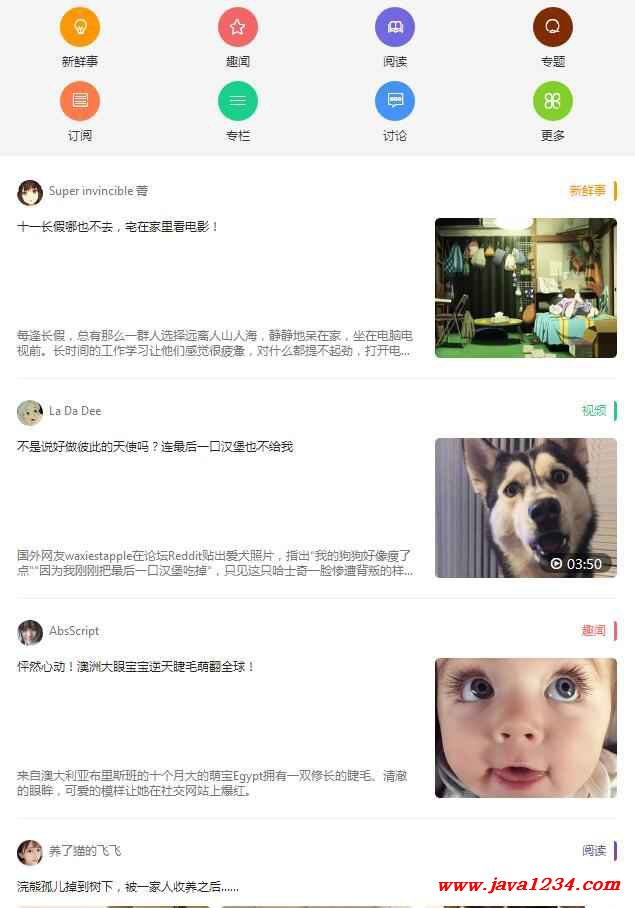The width and height of the screenshot is (635, 908).
Task: View La Da Dee's profile
Action: click(30, 412)
